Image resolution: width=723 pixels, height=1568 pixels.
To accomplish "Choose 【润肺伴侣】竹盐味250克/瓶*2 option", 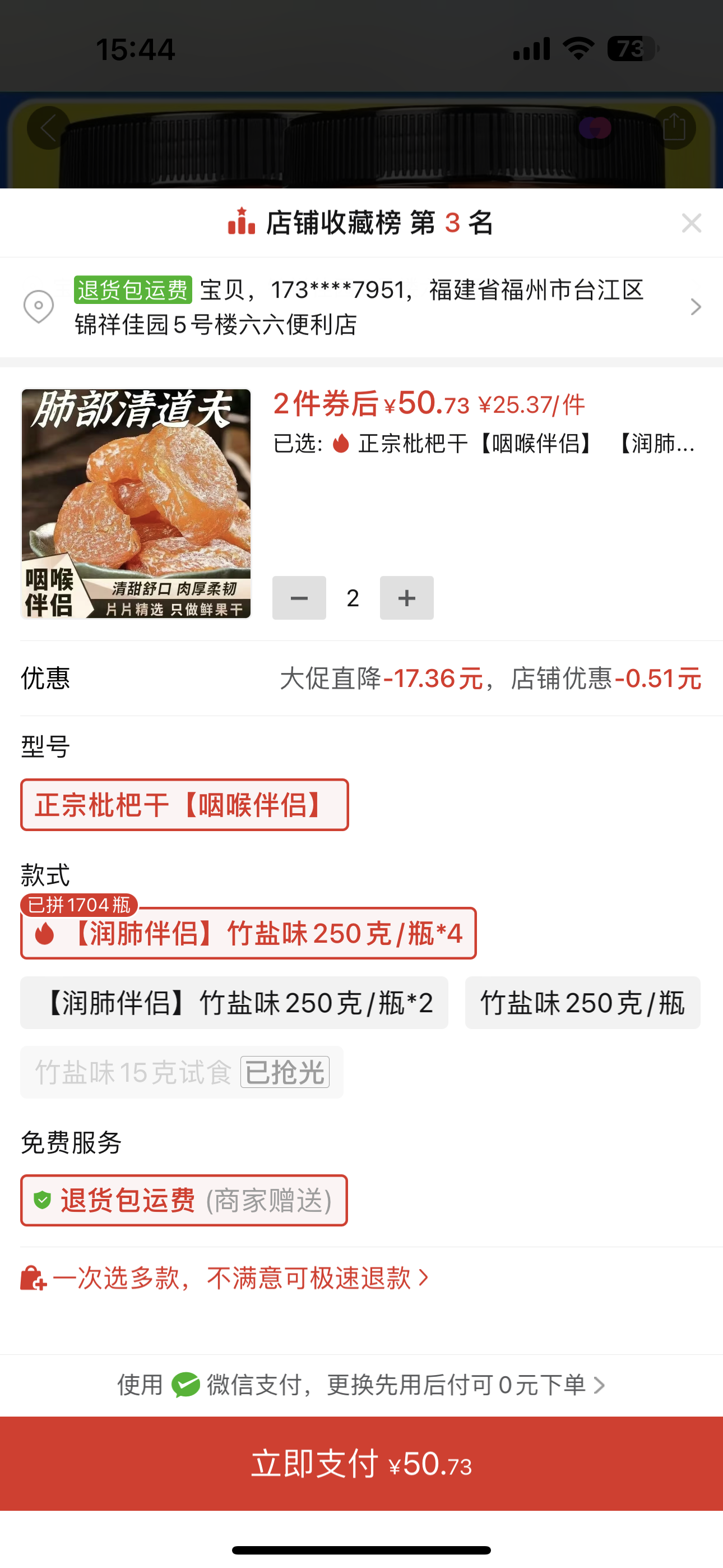I will coord(234,1003).
